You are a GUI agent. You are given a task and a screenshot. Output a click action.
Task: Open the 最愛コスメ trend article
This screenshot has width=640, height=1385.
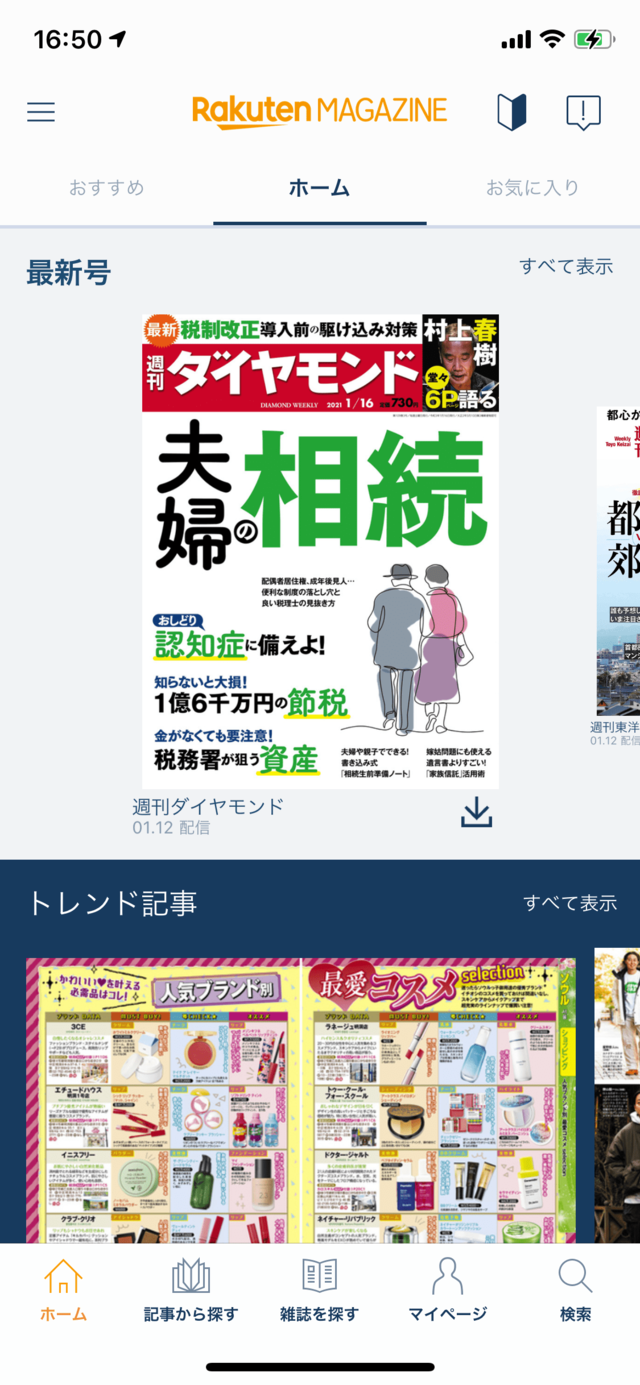[300, 1100]
